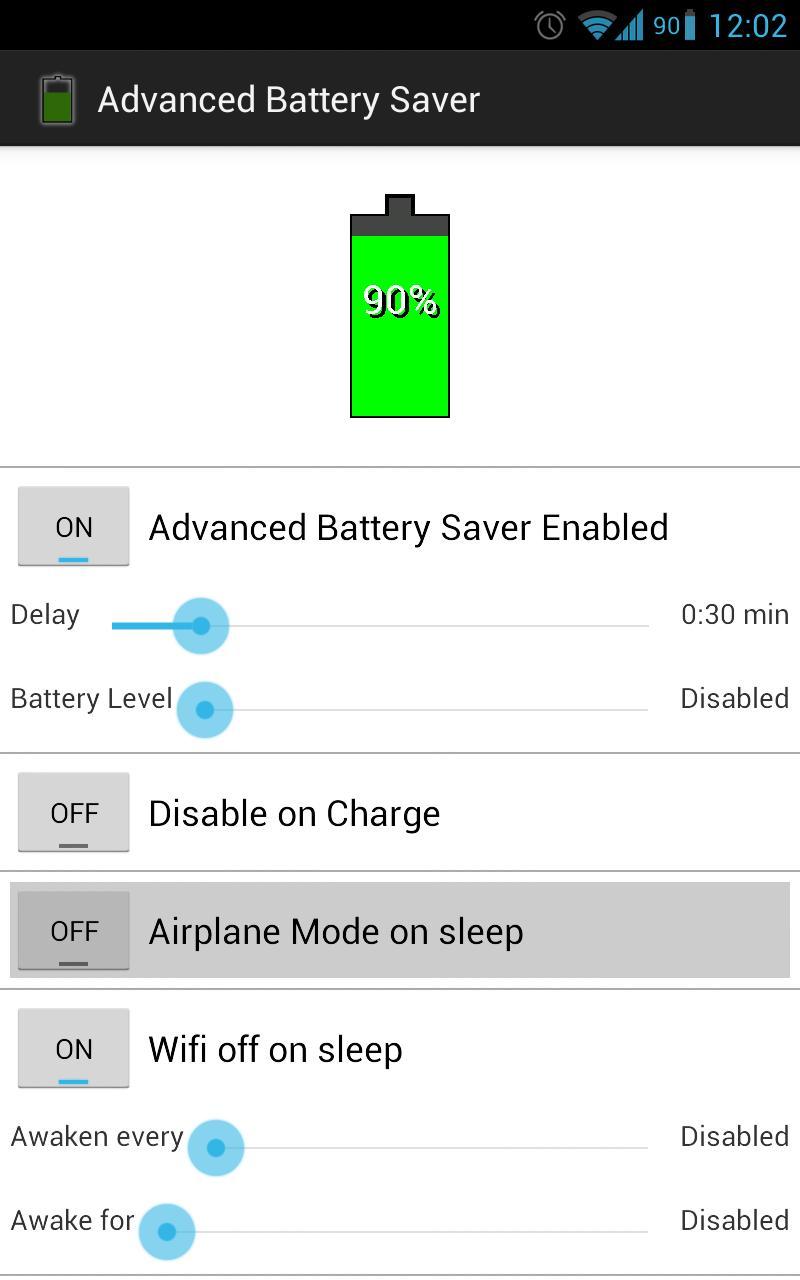Click the 0:30 min delay value
The height and width of the screenshot is (1280, 800).
[x=734, y=614]
